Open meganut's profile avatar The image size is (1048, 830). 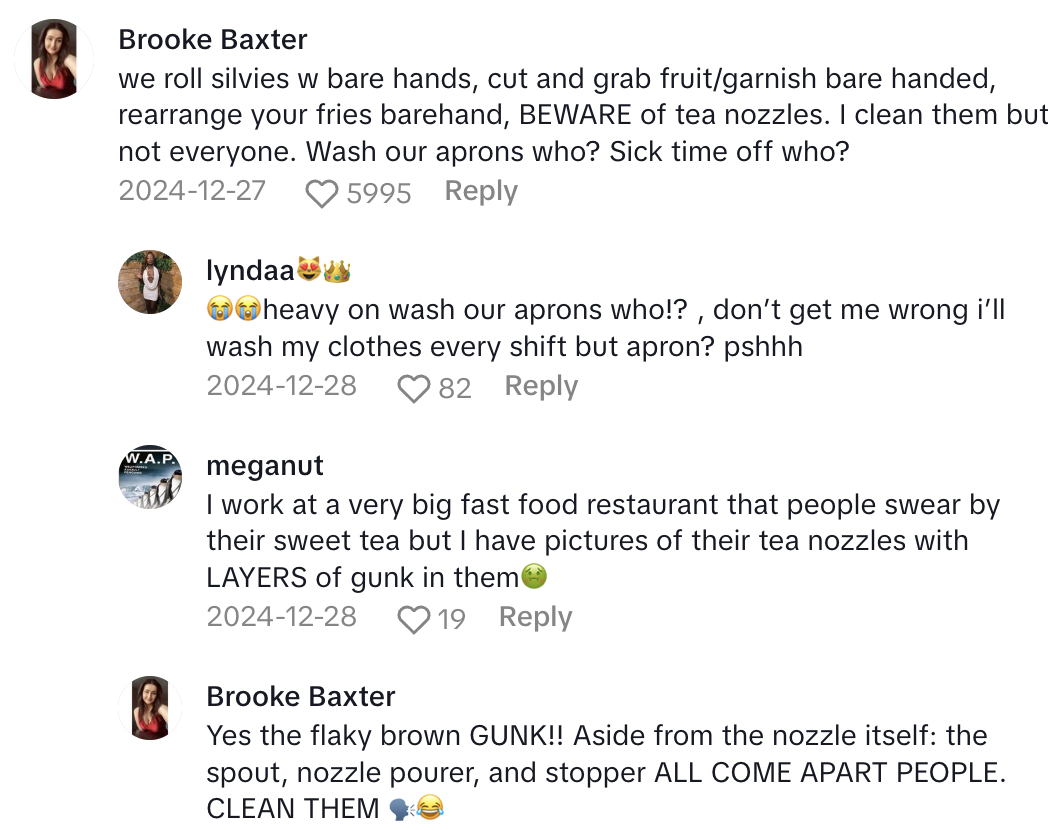(x=150, y=476)
